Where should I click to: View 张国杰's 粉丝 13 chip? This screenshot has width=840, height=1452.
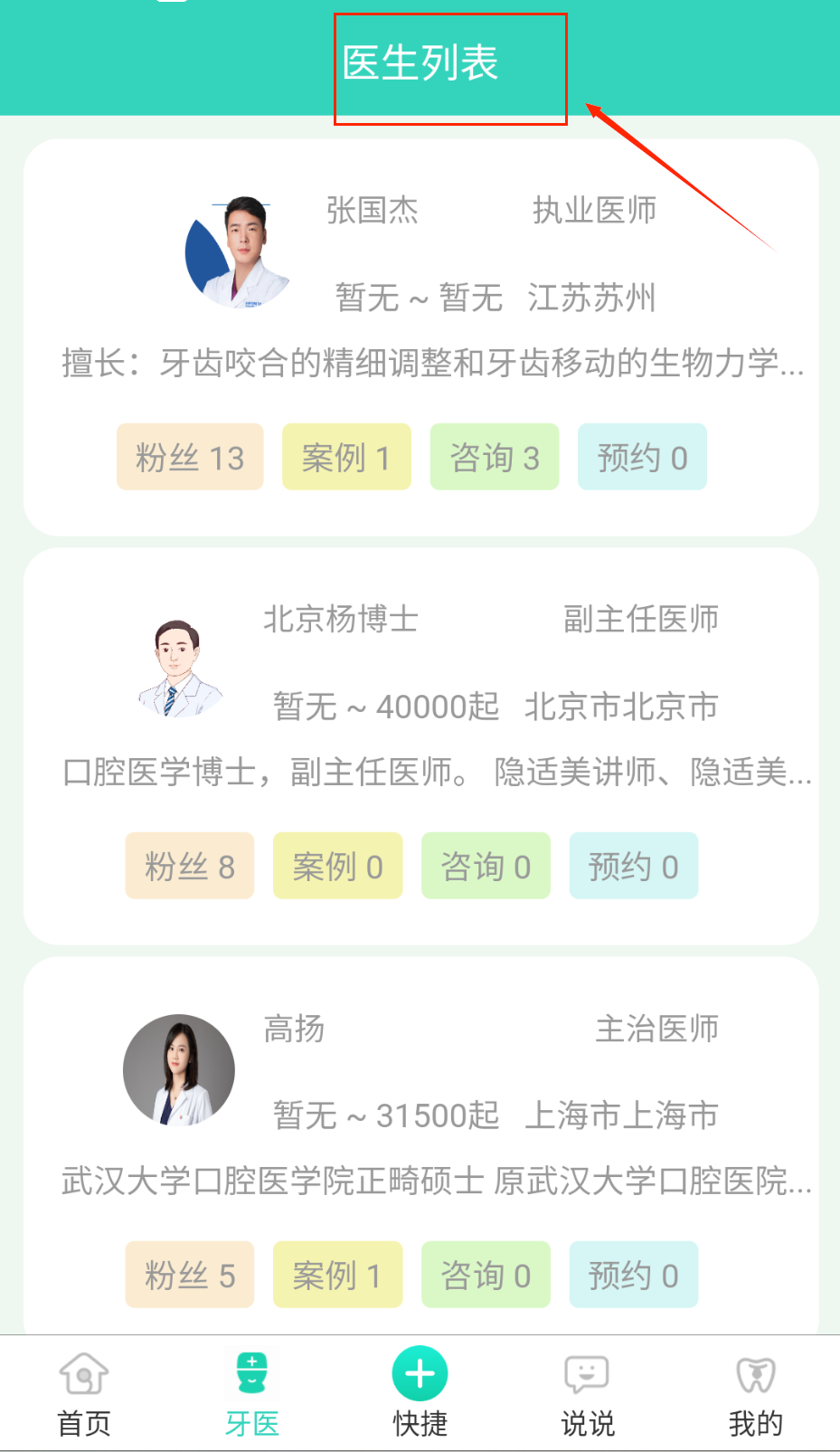coord(190,457)
